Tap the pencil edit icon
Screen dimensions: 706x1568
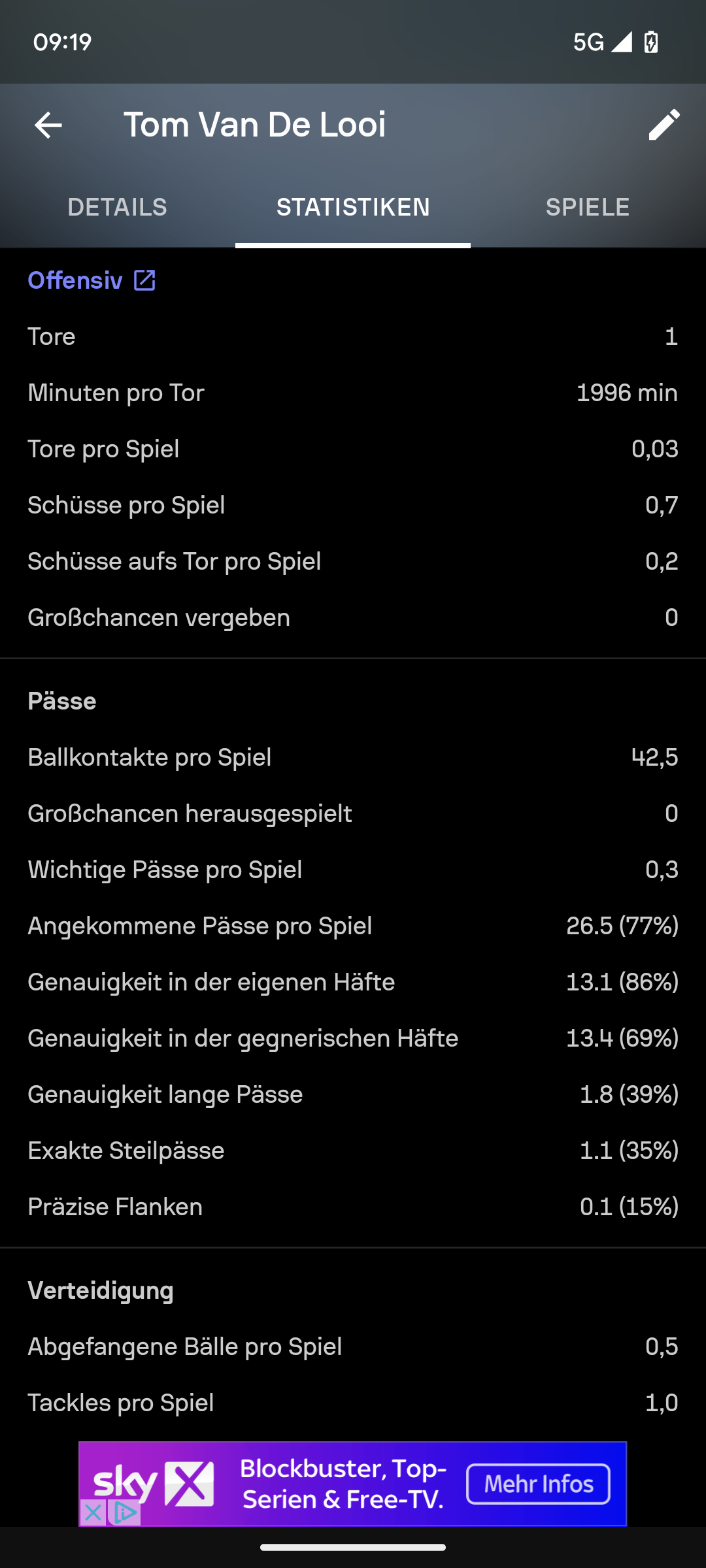[664, 125]
